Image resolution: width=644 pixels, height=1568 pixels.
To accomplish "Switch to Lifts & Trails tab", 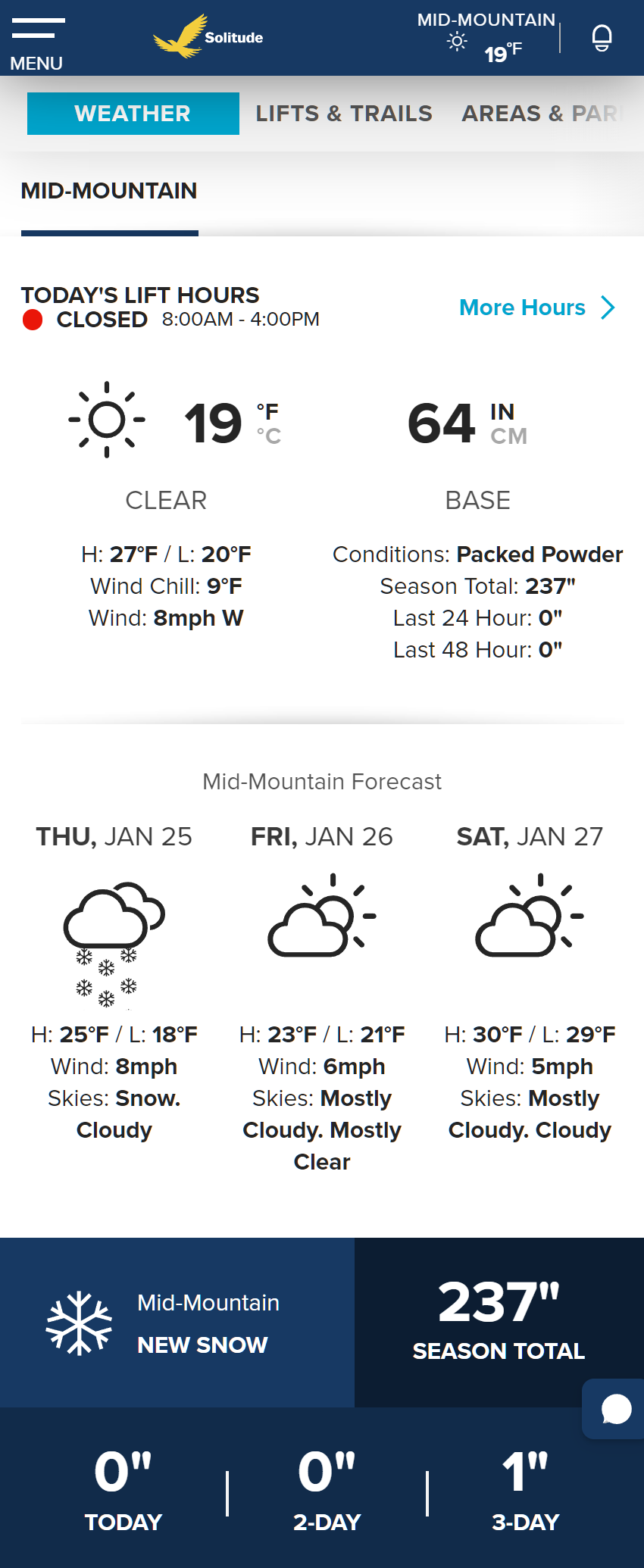I will (x=344, y=114).
